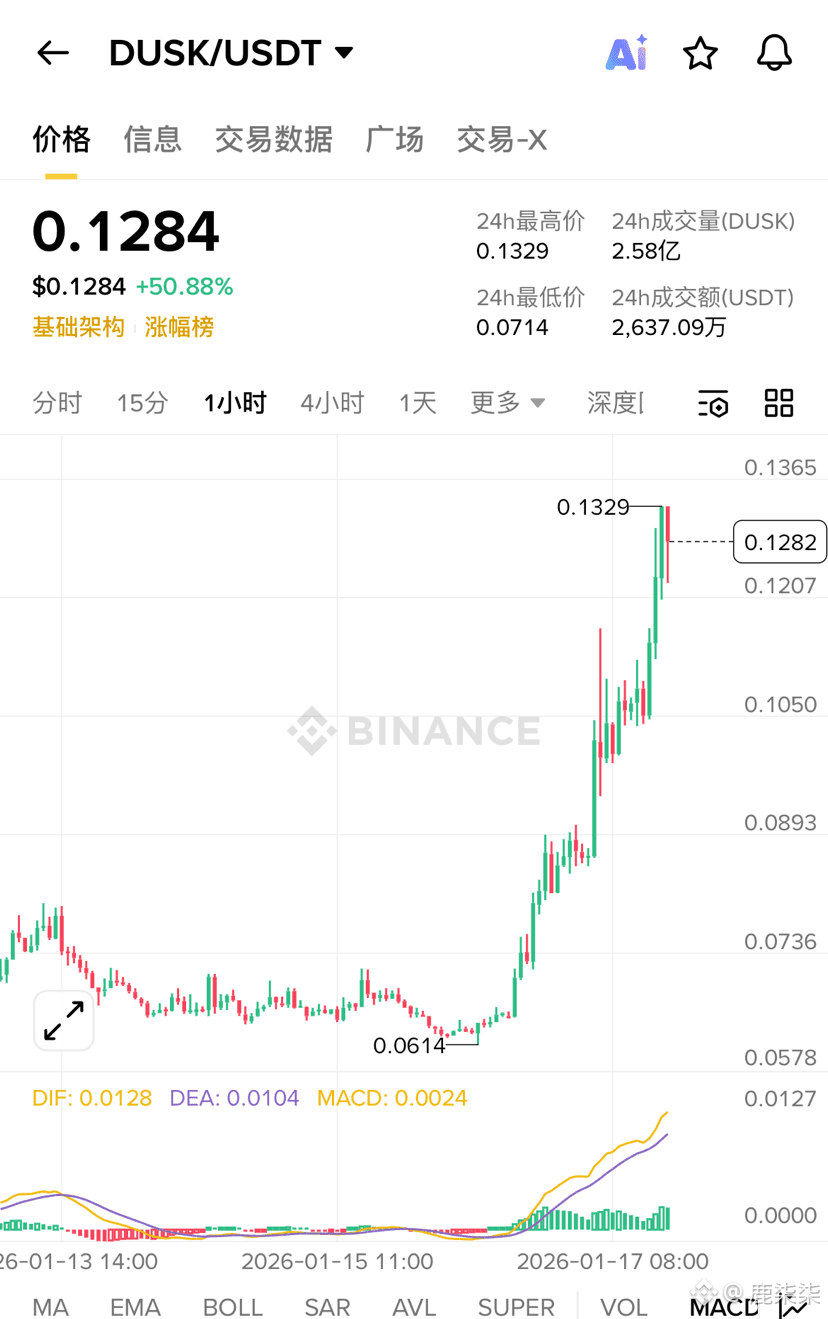Select the 1小时 timeframe
The width and height of the screenshot is (828, 1319).
(x=234, y=402)
